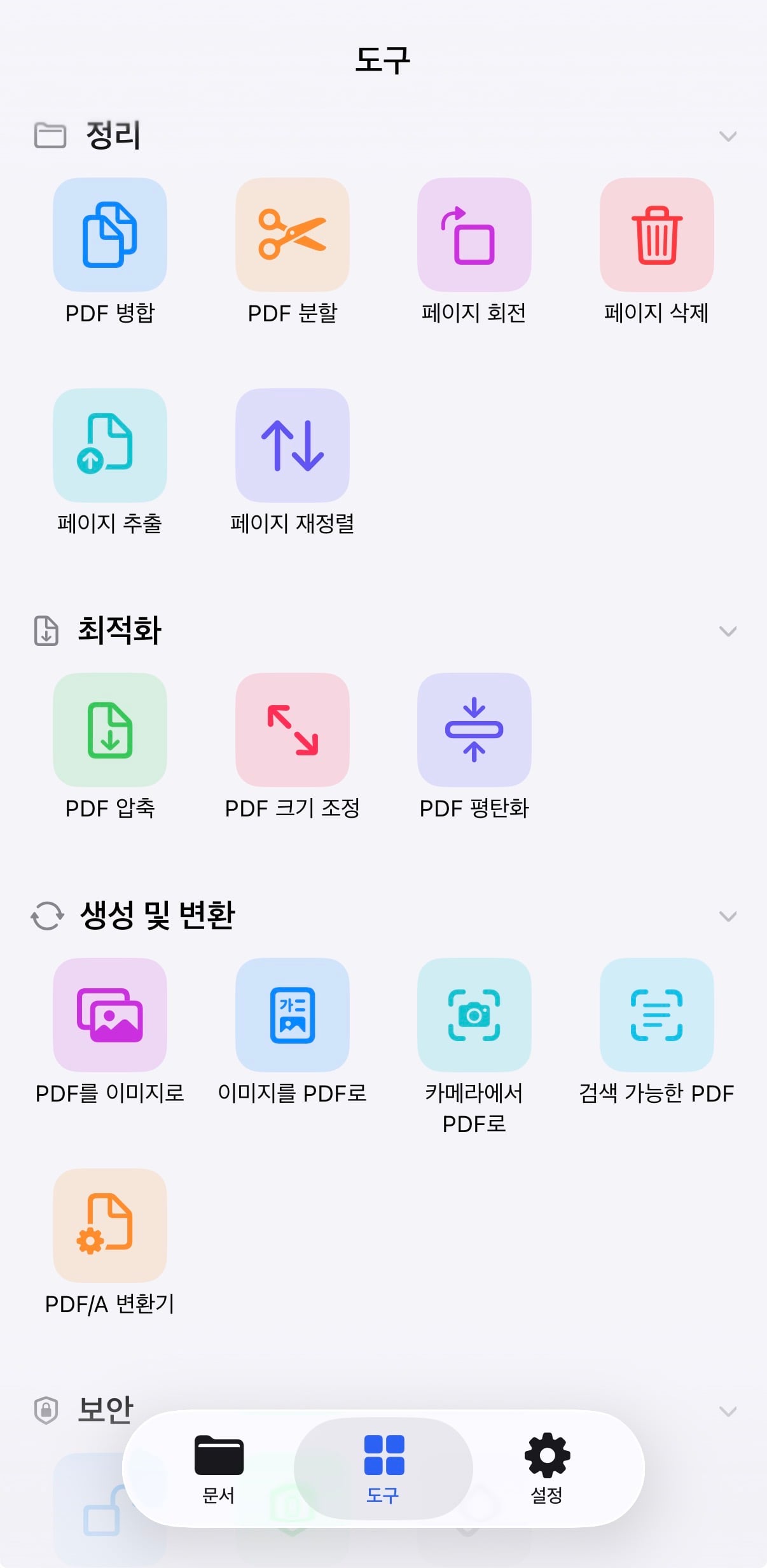This screenshot has width=767, height=1568.
Task: Switch to the 문서 tab
Action: pyautogui.click(x=219, y=1469)
